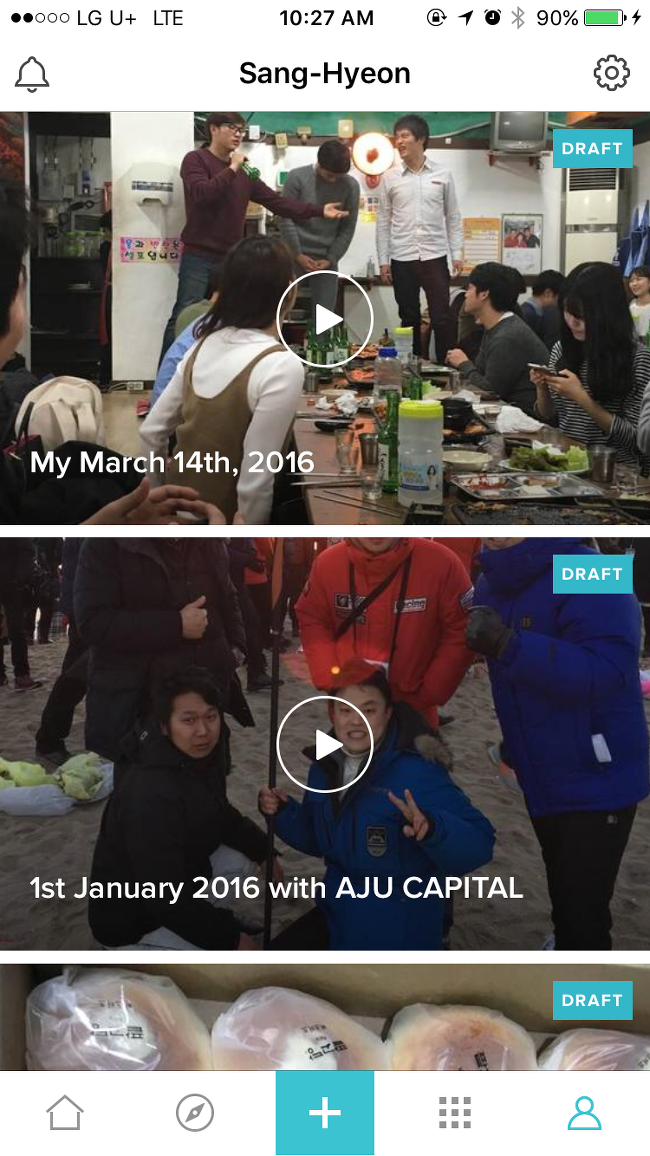Select the Profile tab
The width and height of the screenshot is (650, 1156).
click(x=584, y=1113)
